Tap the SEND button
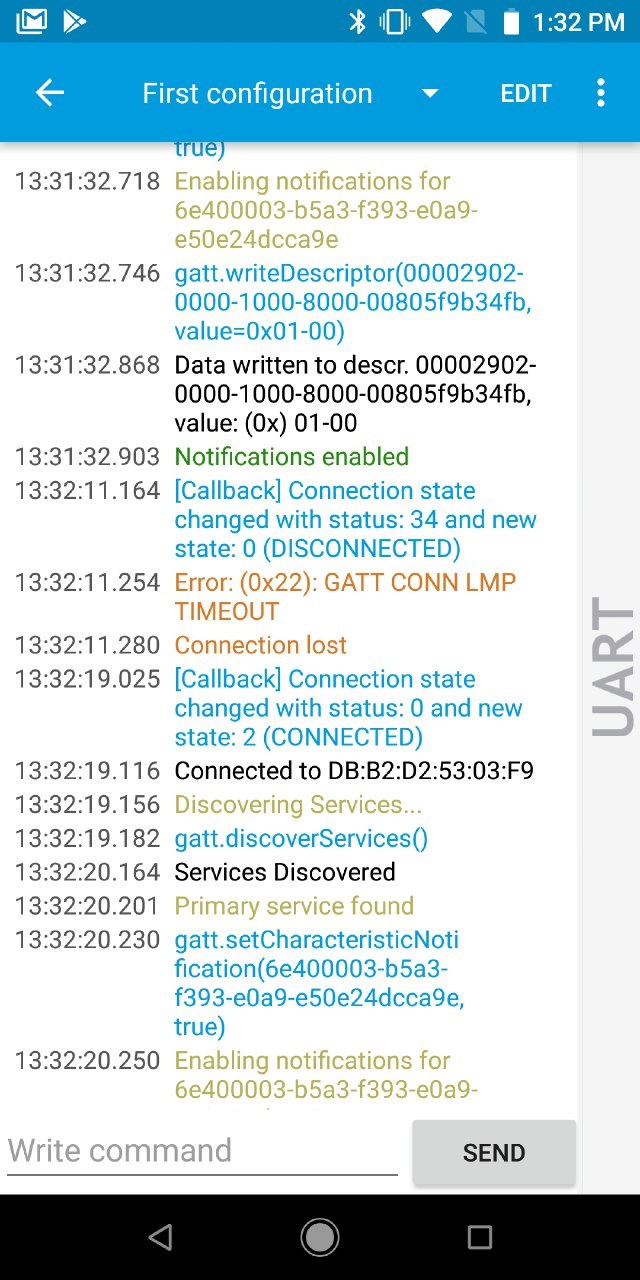This screenshot has height=1280, width=640. (x=494, y=1153)
